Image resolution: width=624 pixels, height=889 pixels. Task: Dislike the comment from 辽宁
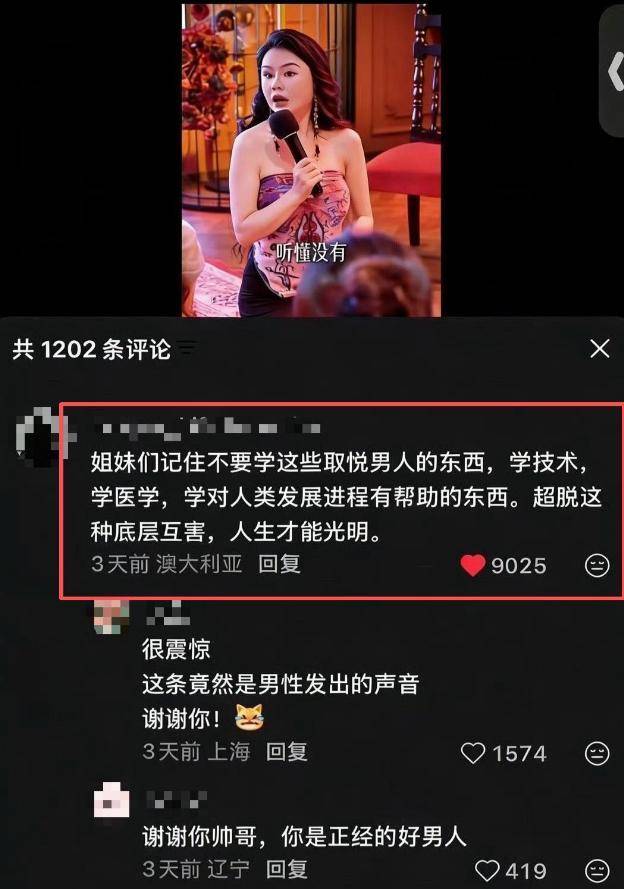click(597, 871)
